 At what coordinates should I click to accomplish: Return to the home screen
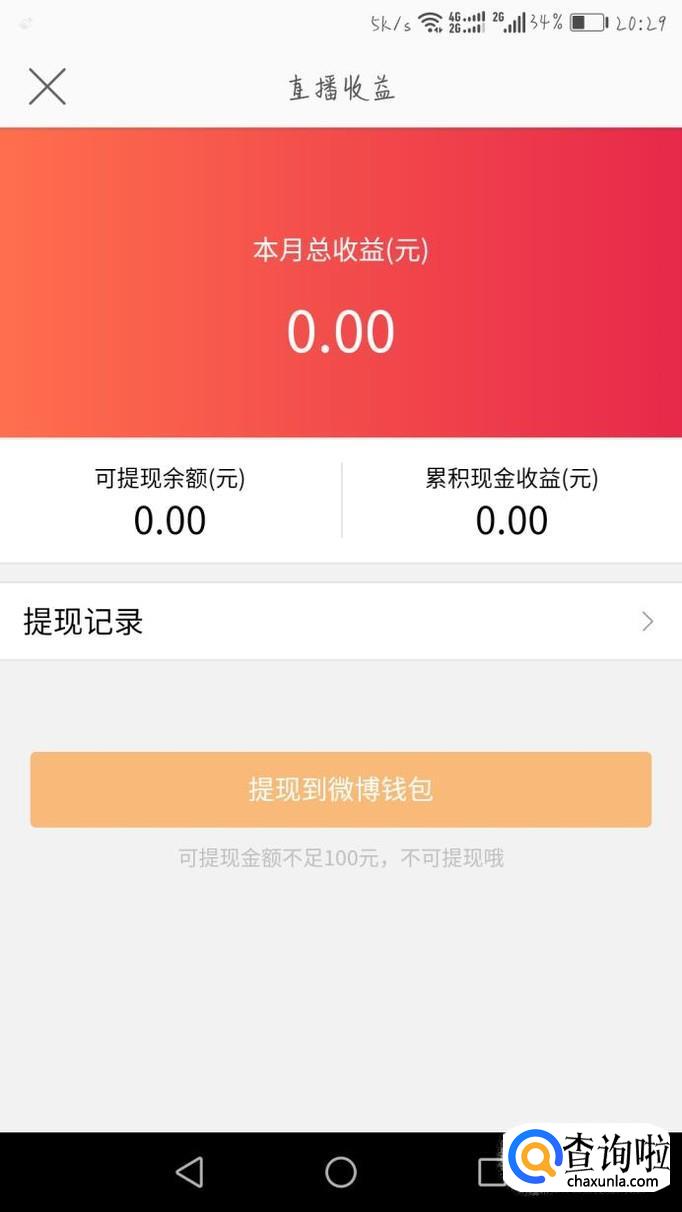point(341,1172)
